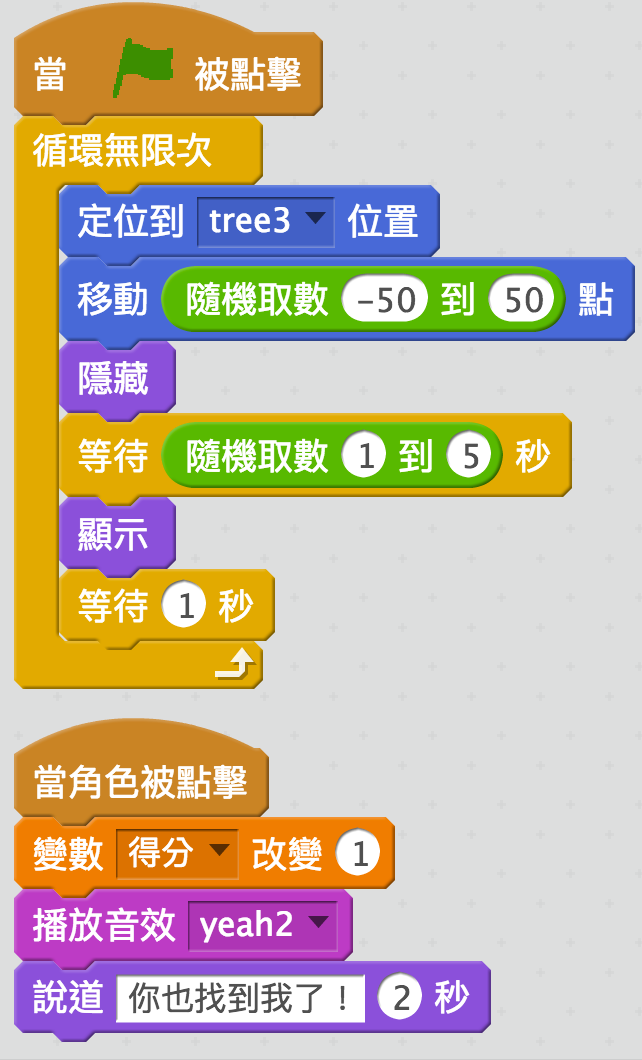Edit the 50 value in the move block
Screen dimensions: 642x1060
pyautogui.click(x=522, y=299)
